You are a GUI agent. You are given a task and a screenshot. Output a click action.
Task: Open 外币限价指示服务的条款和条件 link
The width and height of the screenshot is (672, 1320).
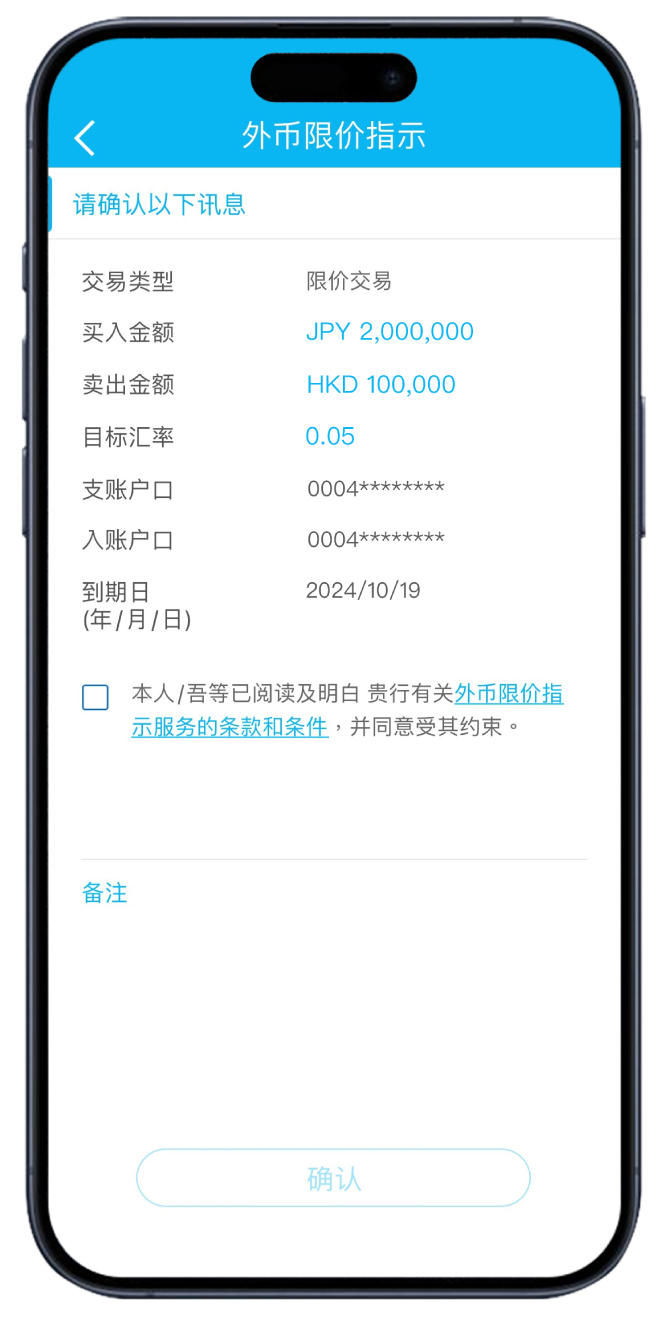509,695
